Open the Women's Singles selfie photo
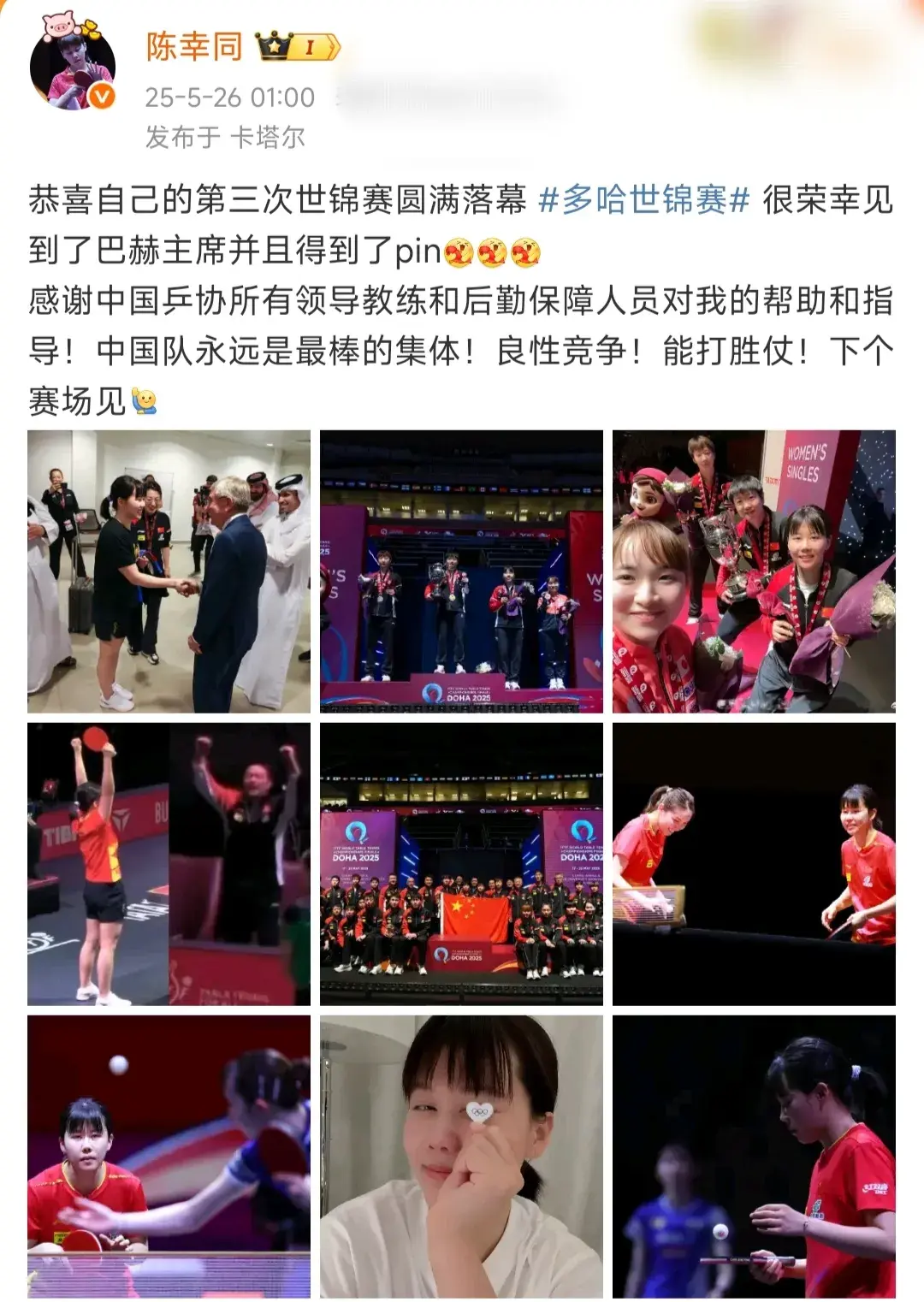This screenshot has height=1302, width=924. pos(754,571)
